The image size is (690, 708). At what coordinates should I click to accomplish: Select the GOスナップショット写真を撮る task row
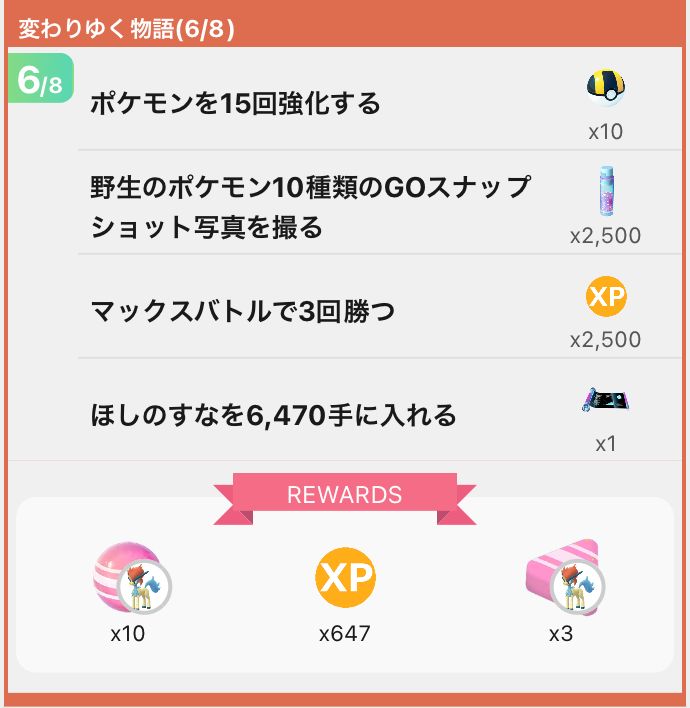[x=310, y=207]
